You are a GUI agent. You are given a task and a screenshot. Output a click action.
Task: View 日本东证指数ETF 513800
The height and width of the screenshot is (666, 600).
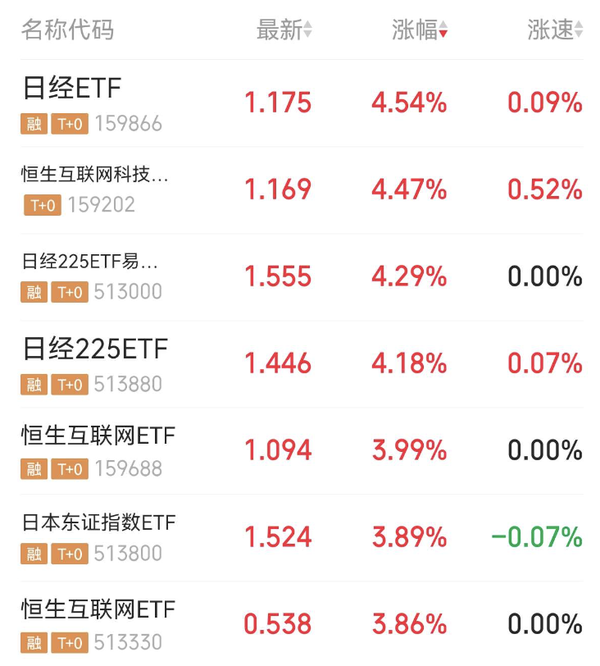pos(301,538)
